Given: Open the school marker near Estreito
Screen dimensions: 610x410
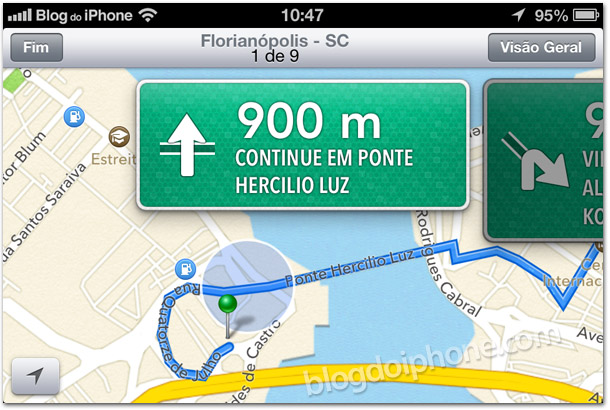Looking at the screenshot, I should 117,137.
